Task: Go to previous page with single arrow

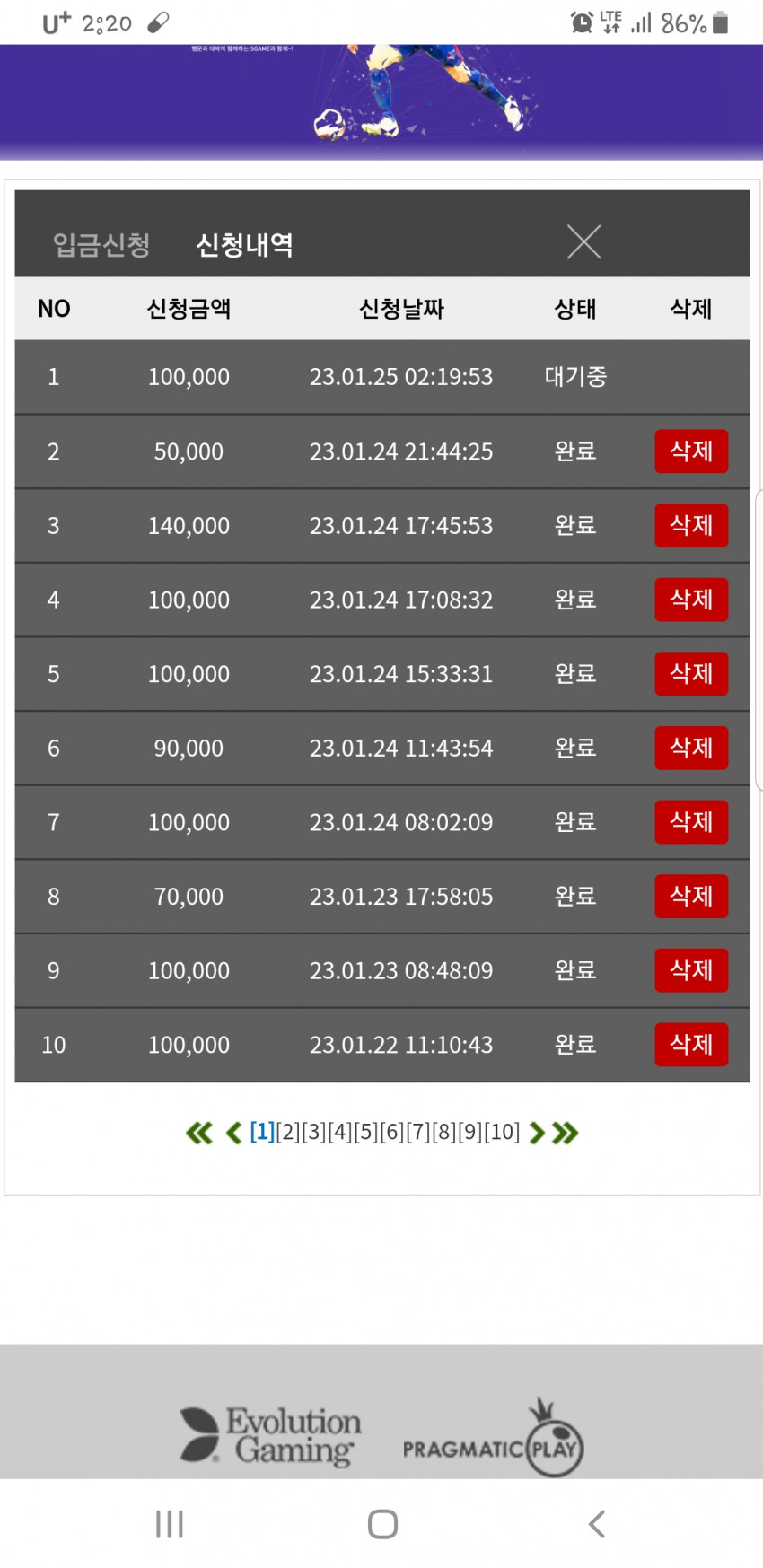Action: pos(233,1133)
